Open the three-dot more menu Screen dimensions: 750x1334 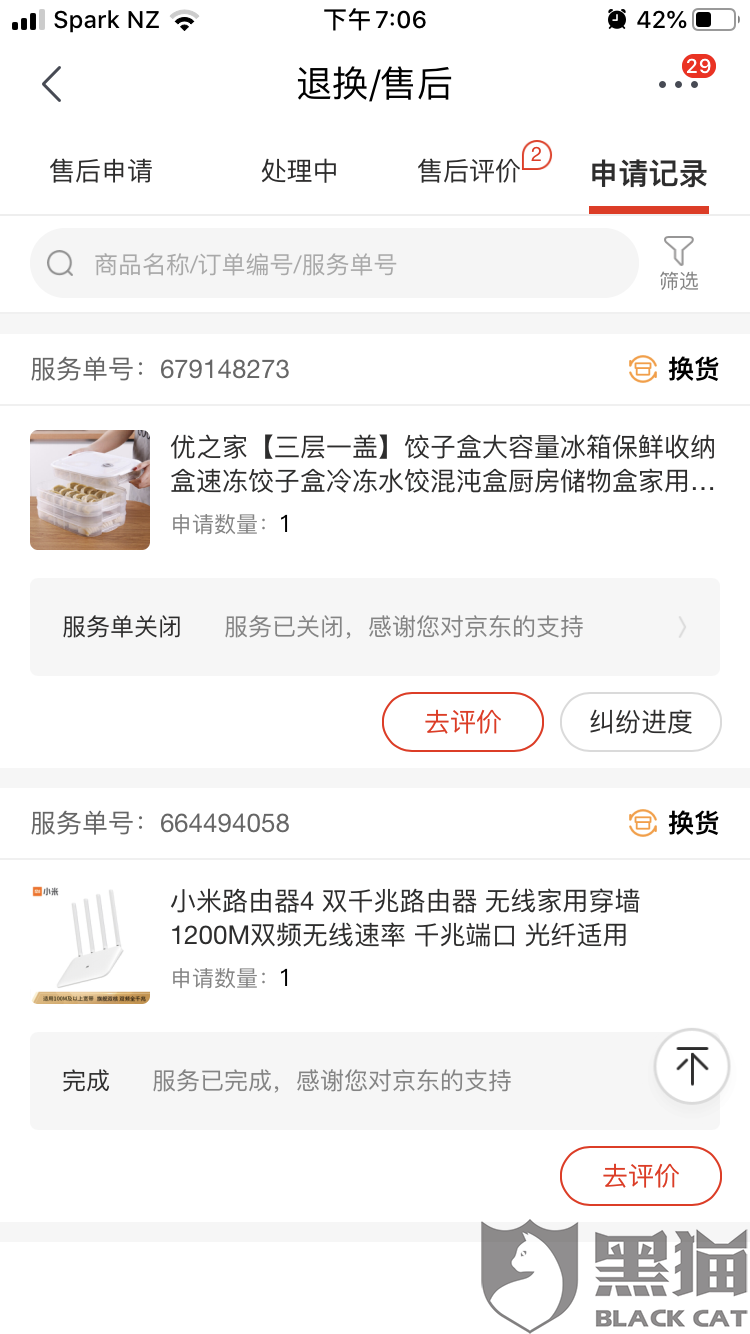[679, 84]
